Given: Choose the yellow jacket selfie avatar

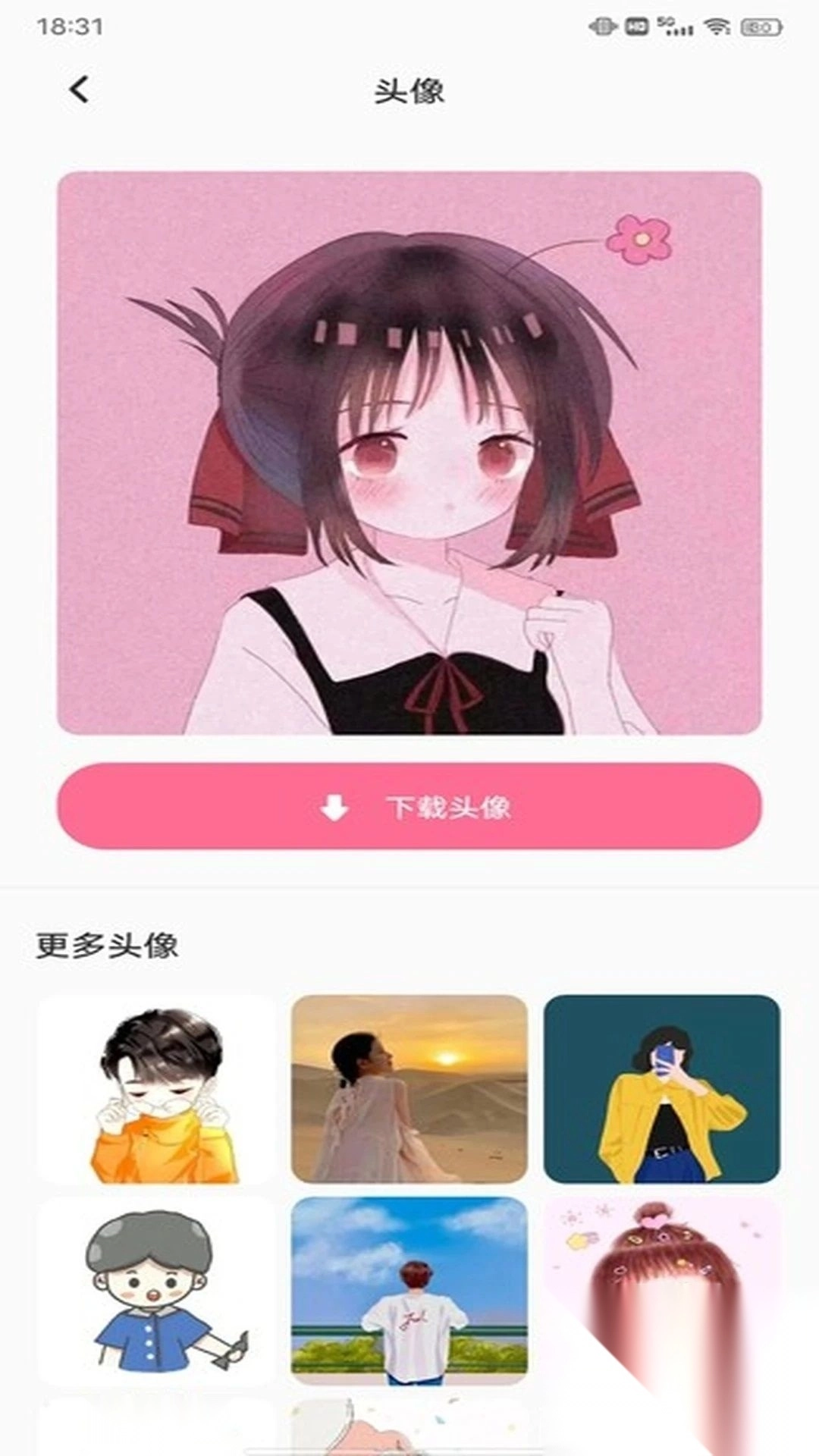Looking at the screenshot, I should pos(661,1090).
